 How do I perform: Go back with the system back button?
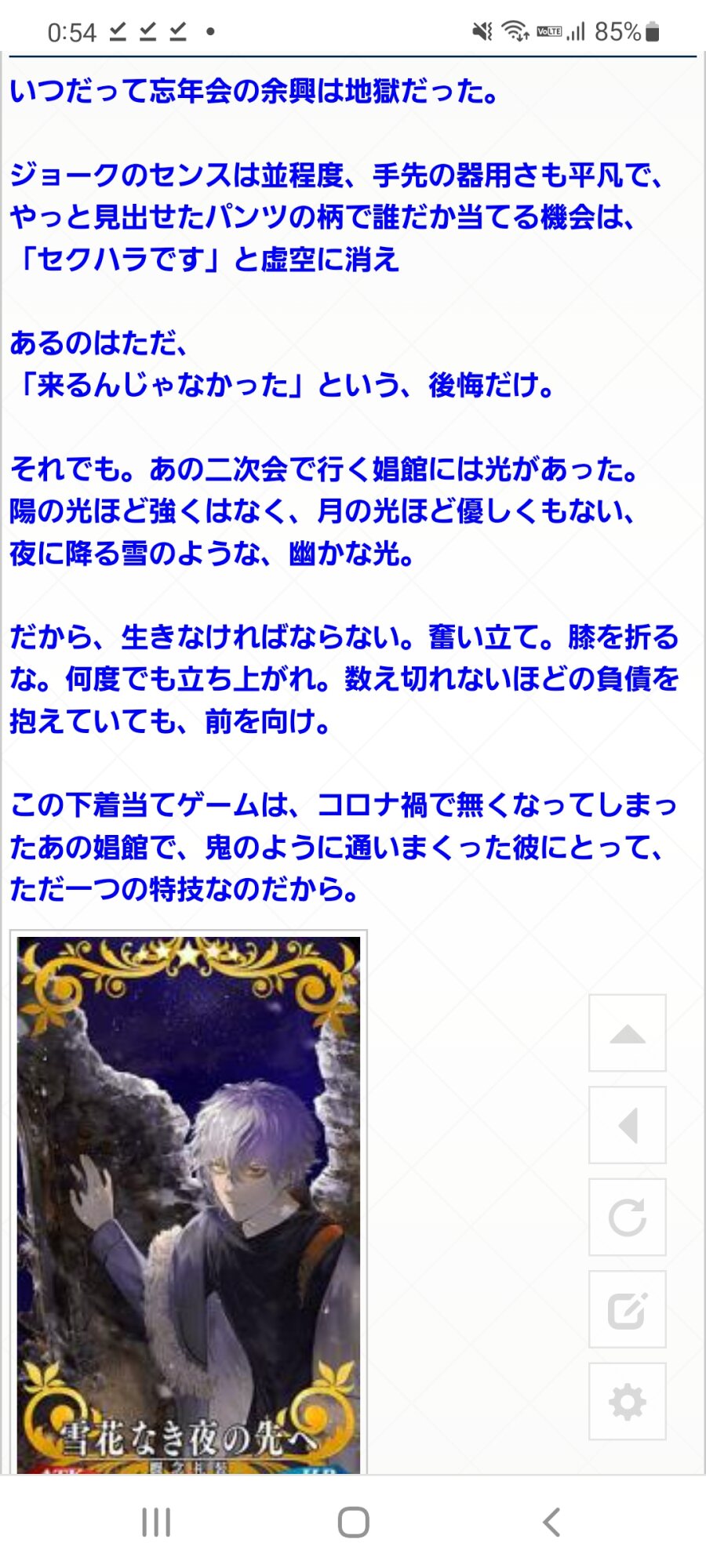tap(551, 1523)
